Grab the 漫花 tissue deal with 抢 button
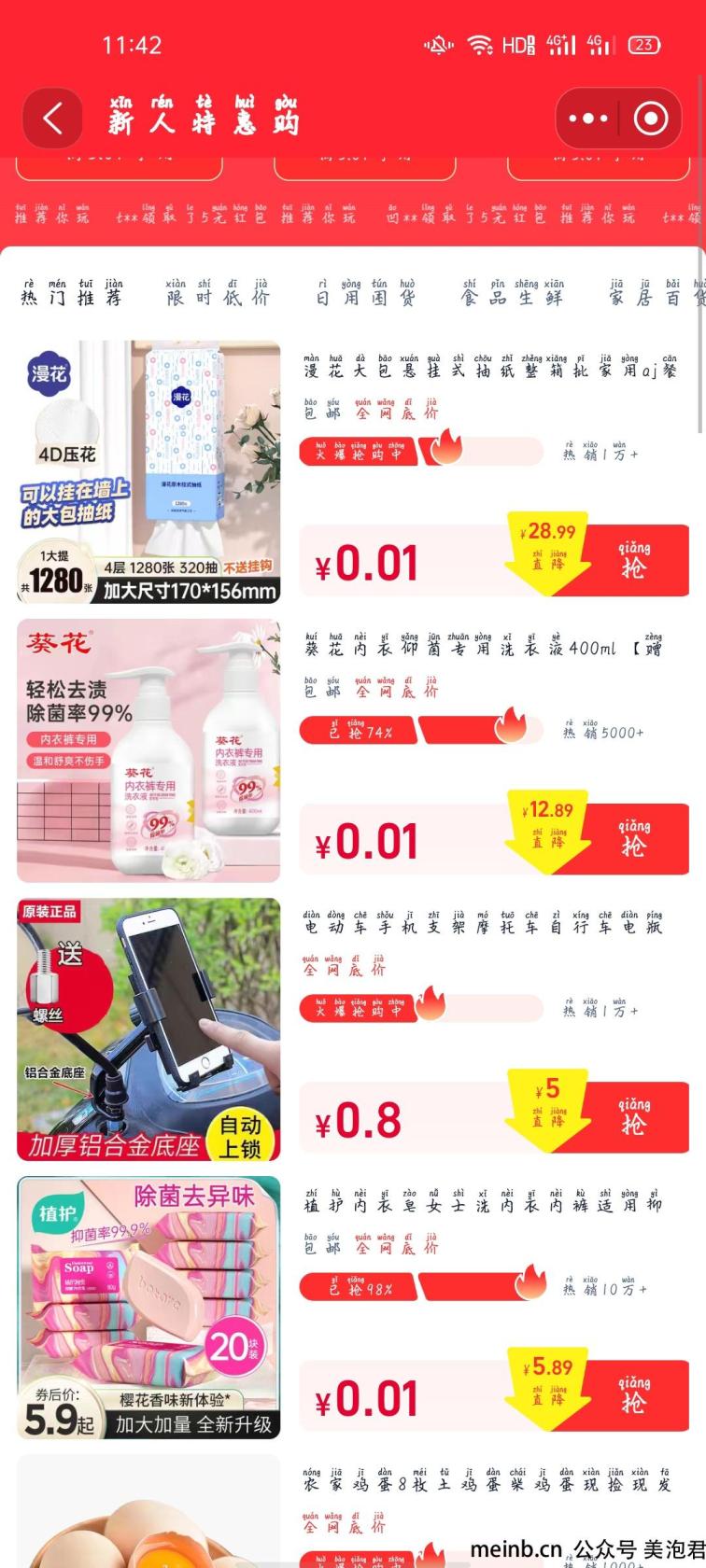The image size is (706, 1568). pyautogui.click(x=634, y=561)
